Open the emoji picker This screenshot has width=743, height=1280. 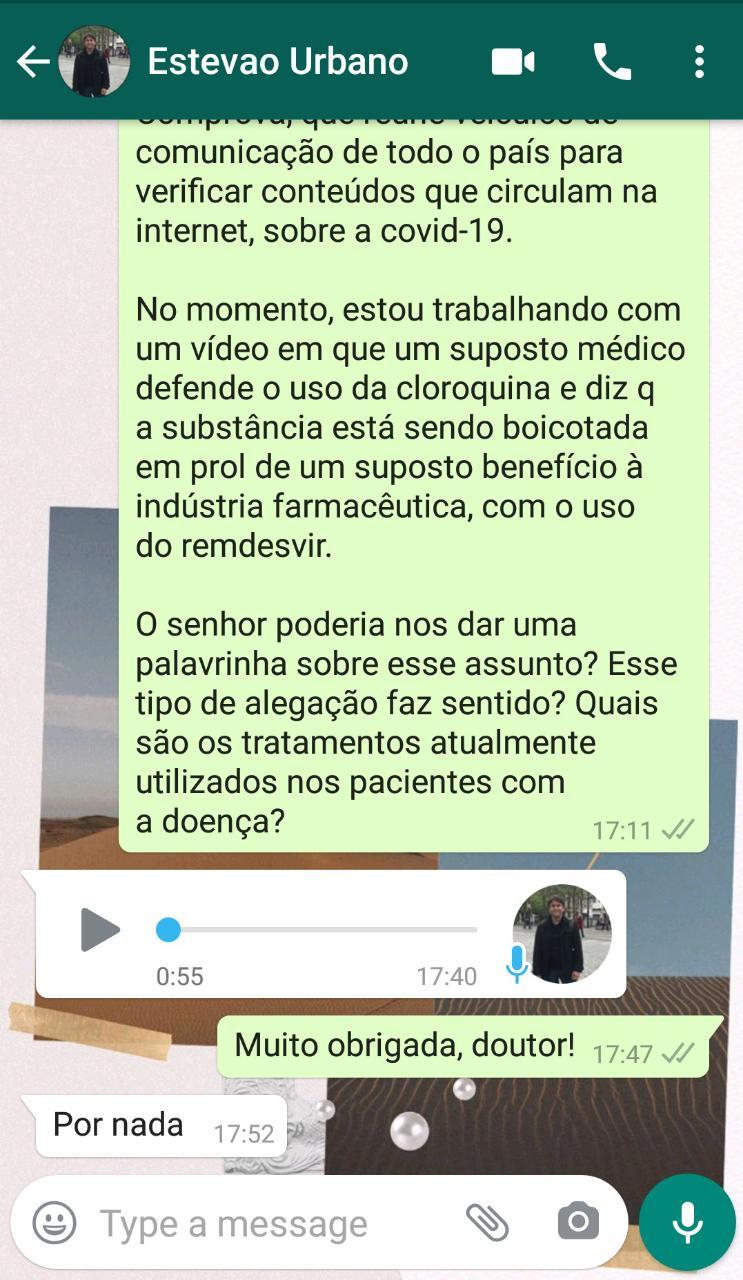[54, 1222]
